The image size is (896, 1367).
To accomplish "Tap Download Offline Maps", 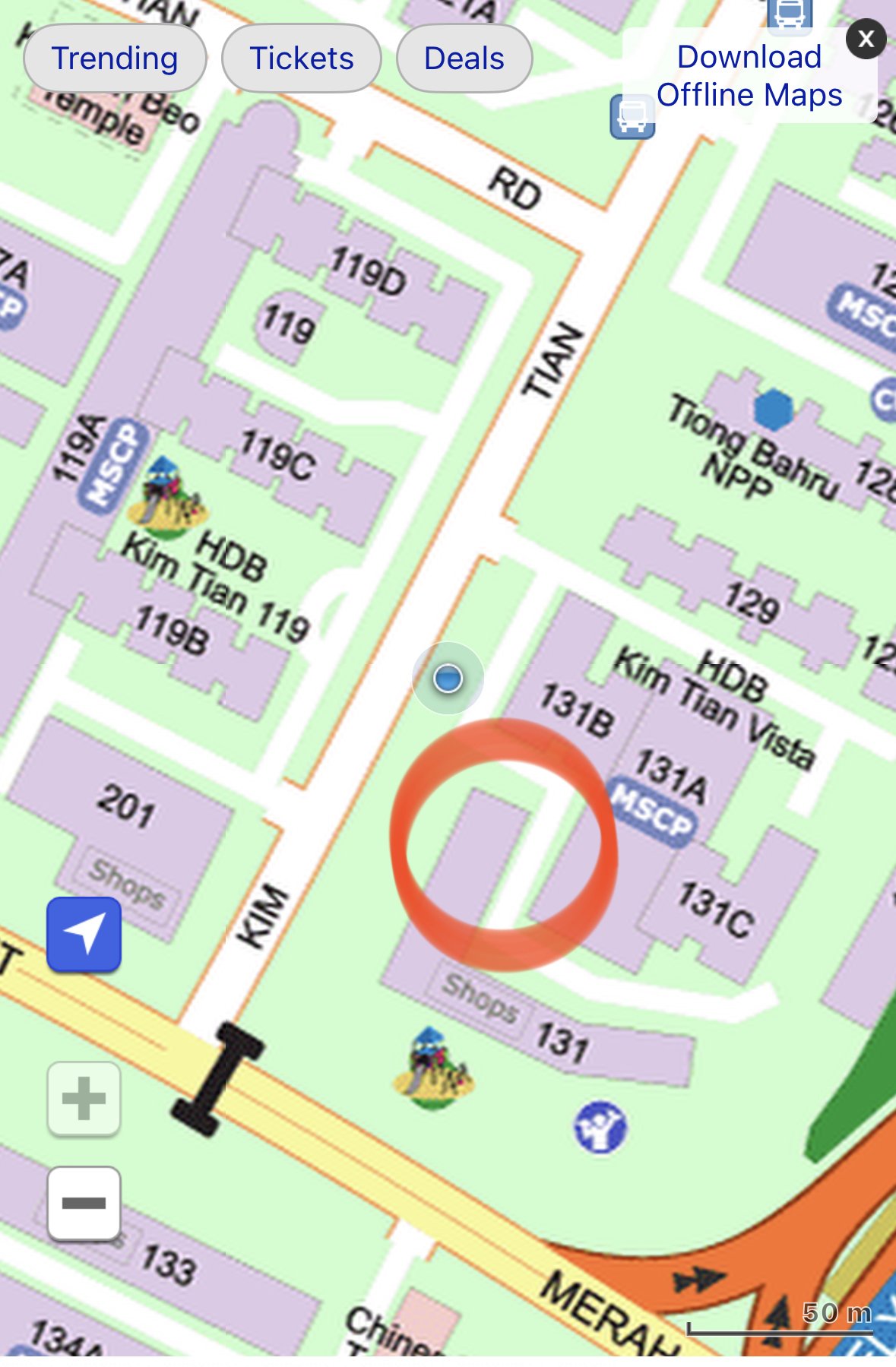I will 749,76.
